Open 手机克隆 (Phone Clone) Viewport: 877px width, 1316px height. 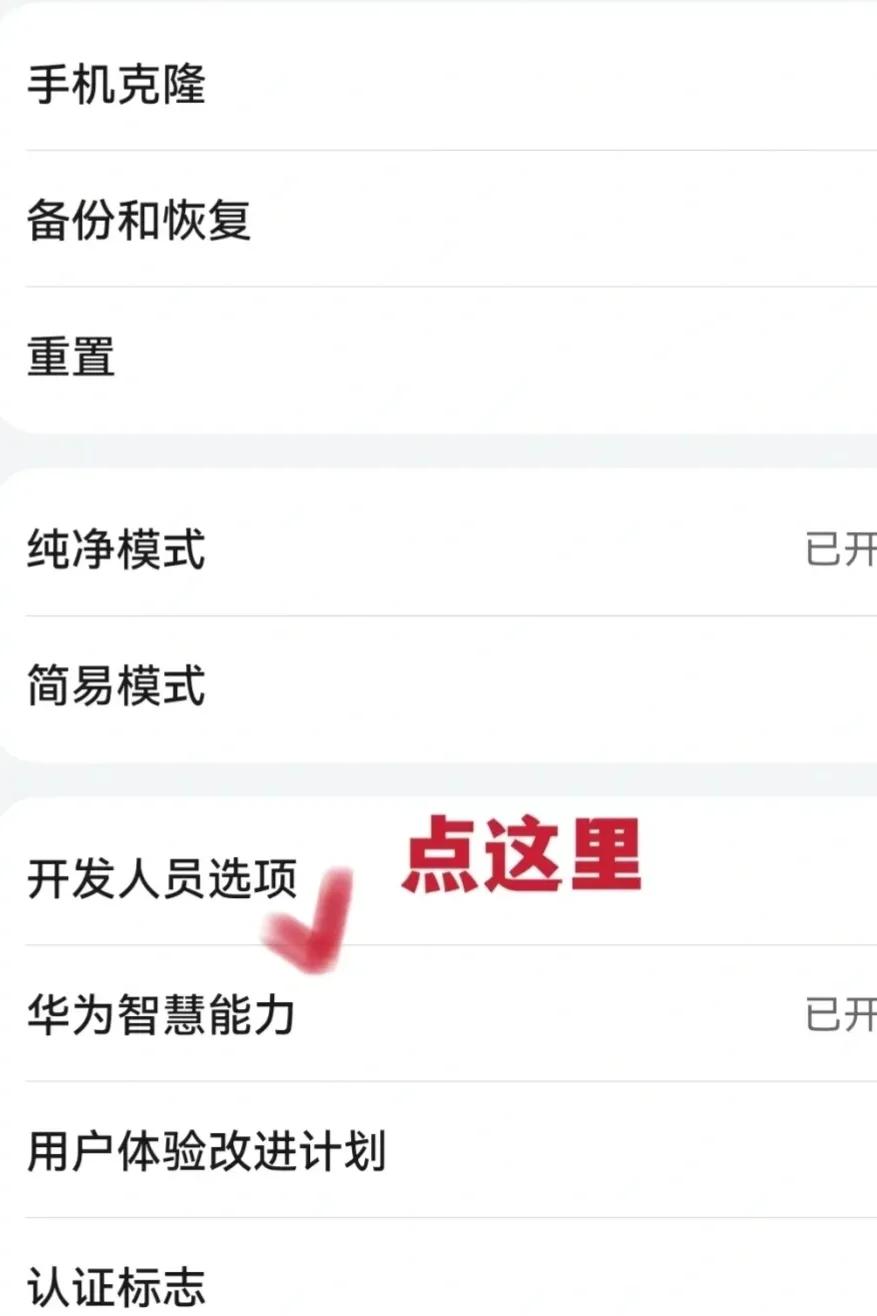pos(116,84)
